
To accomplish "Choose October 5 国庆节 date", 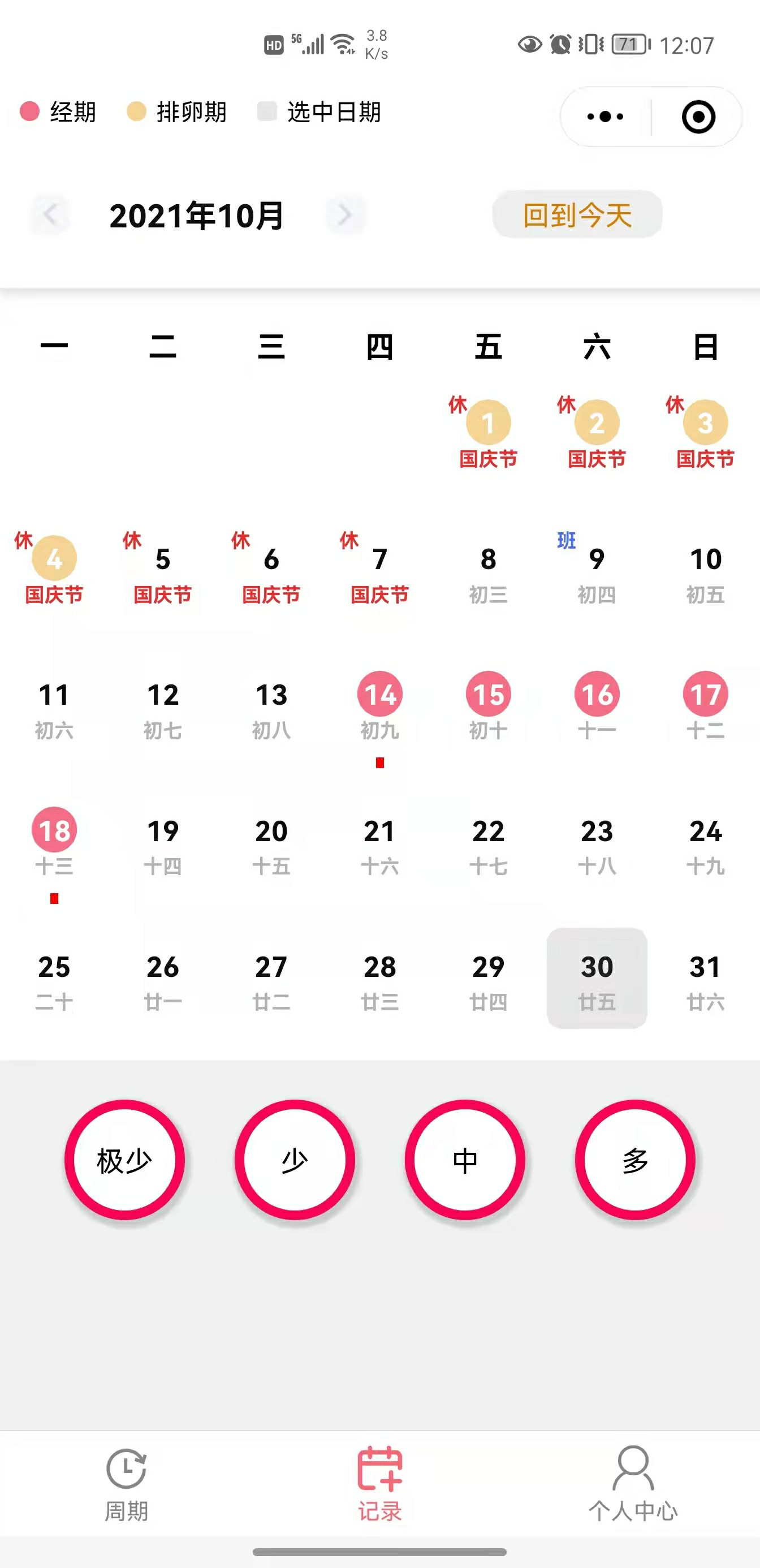I will tap(162, 570).
